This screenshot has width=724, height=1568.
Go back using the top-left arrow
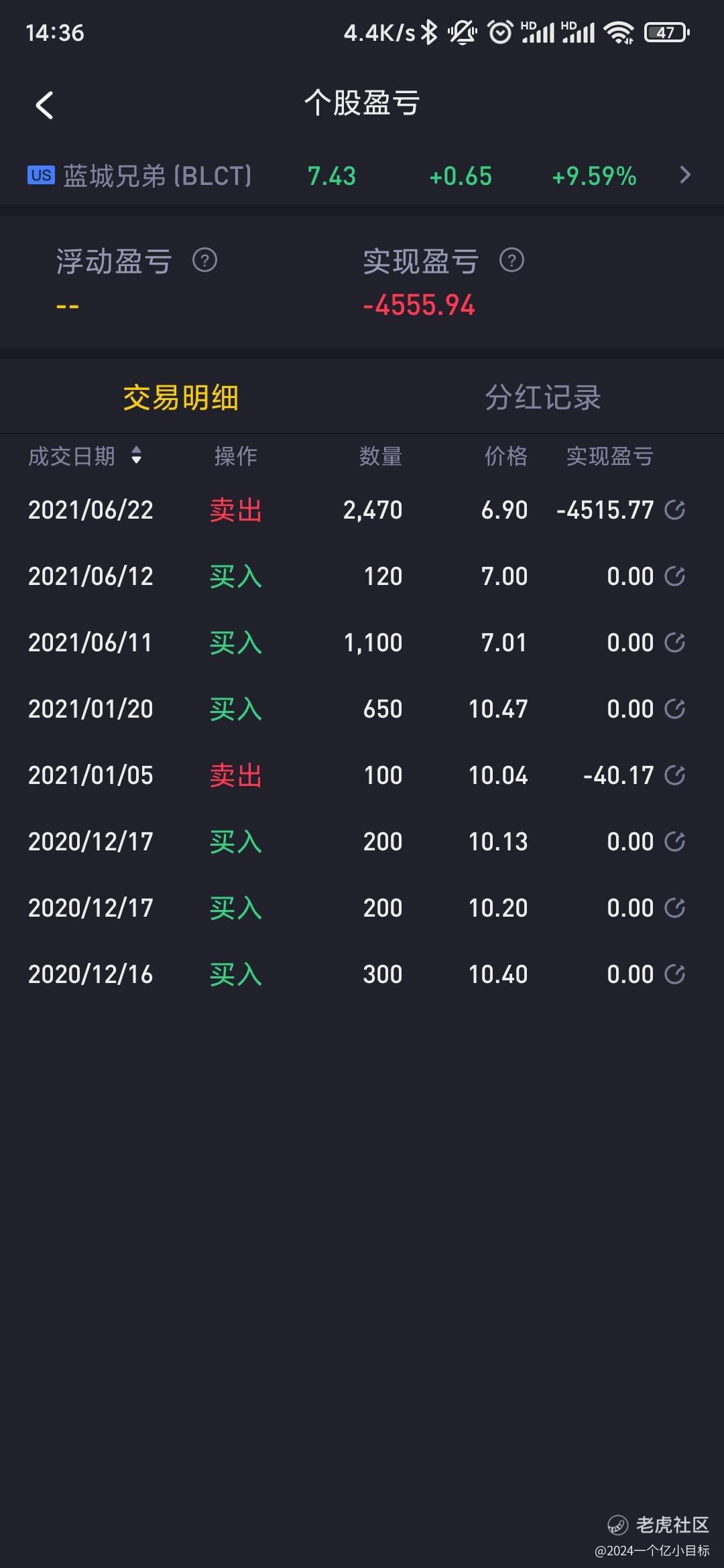[x=44, y=105]
